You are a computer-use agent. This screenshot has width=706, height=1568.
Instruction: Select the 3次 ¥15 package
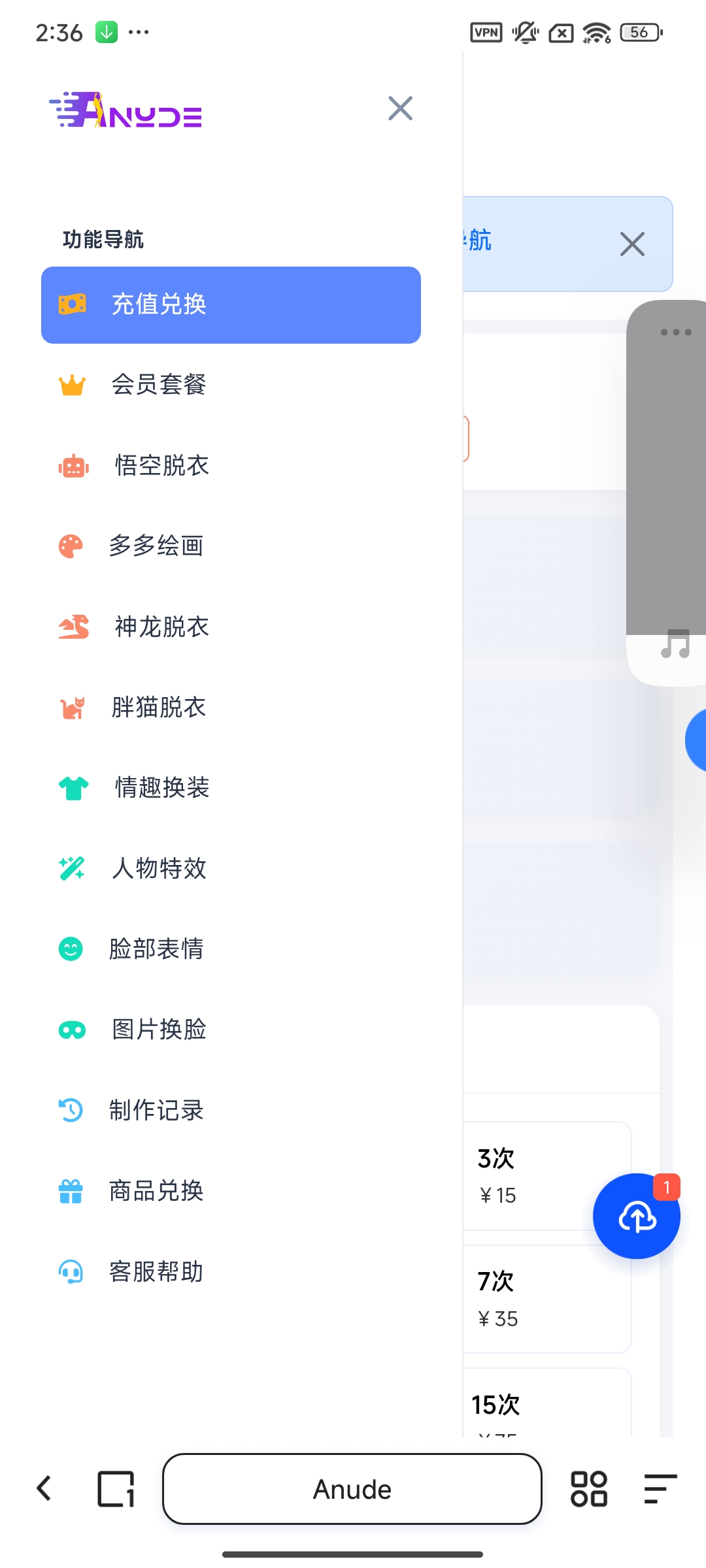tap(546, 1176)
